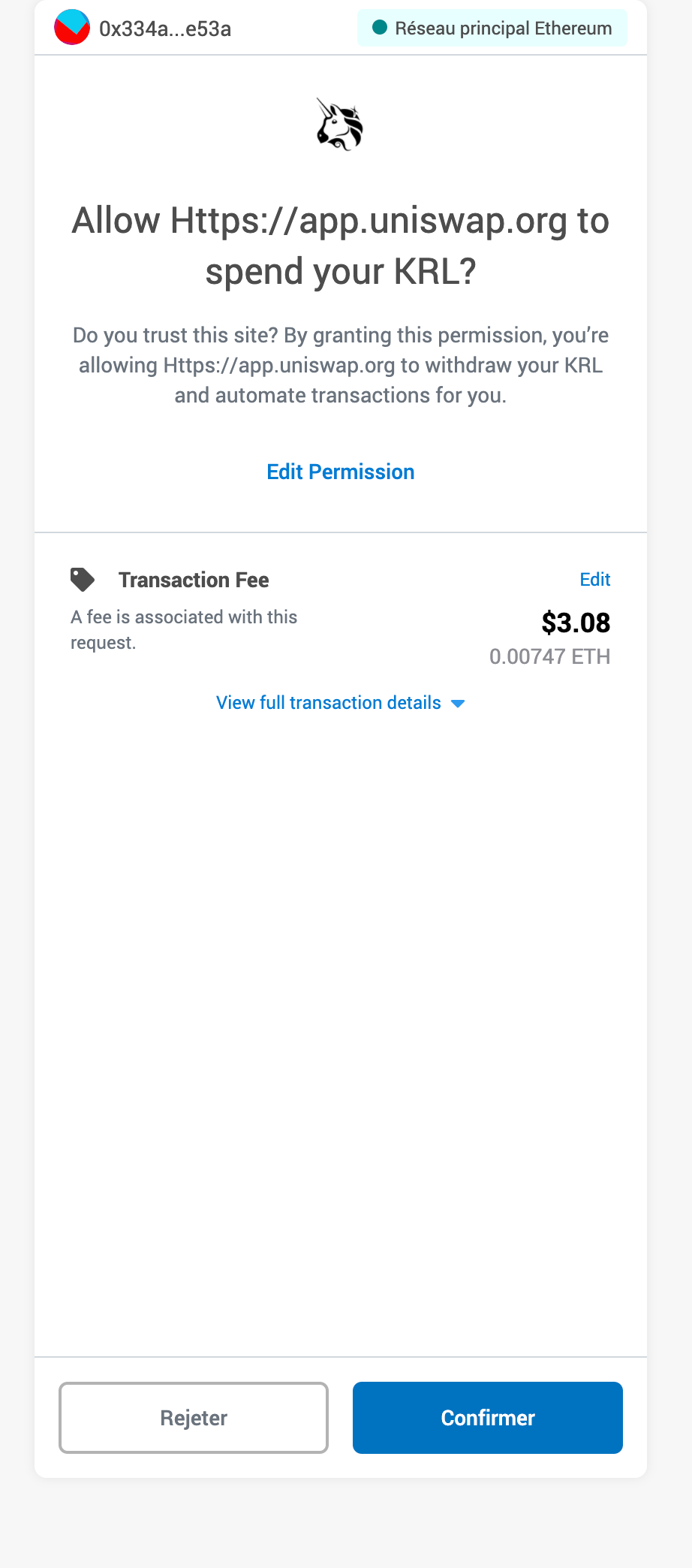The height and width of the screenshot is (1568, 692).
Task: Open the Edit Permission link
Action: pyautogui.click(x=341, y=472)
